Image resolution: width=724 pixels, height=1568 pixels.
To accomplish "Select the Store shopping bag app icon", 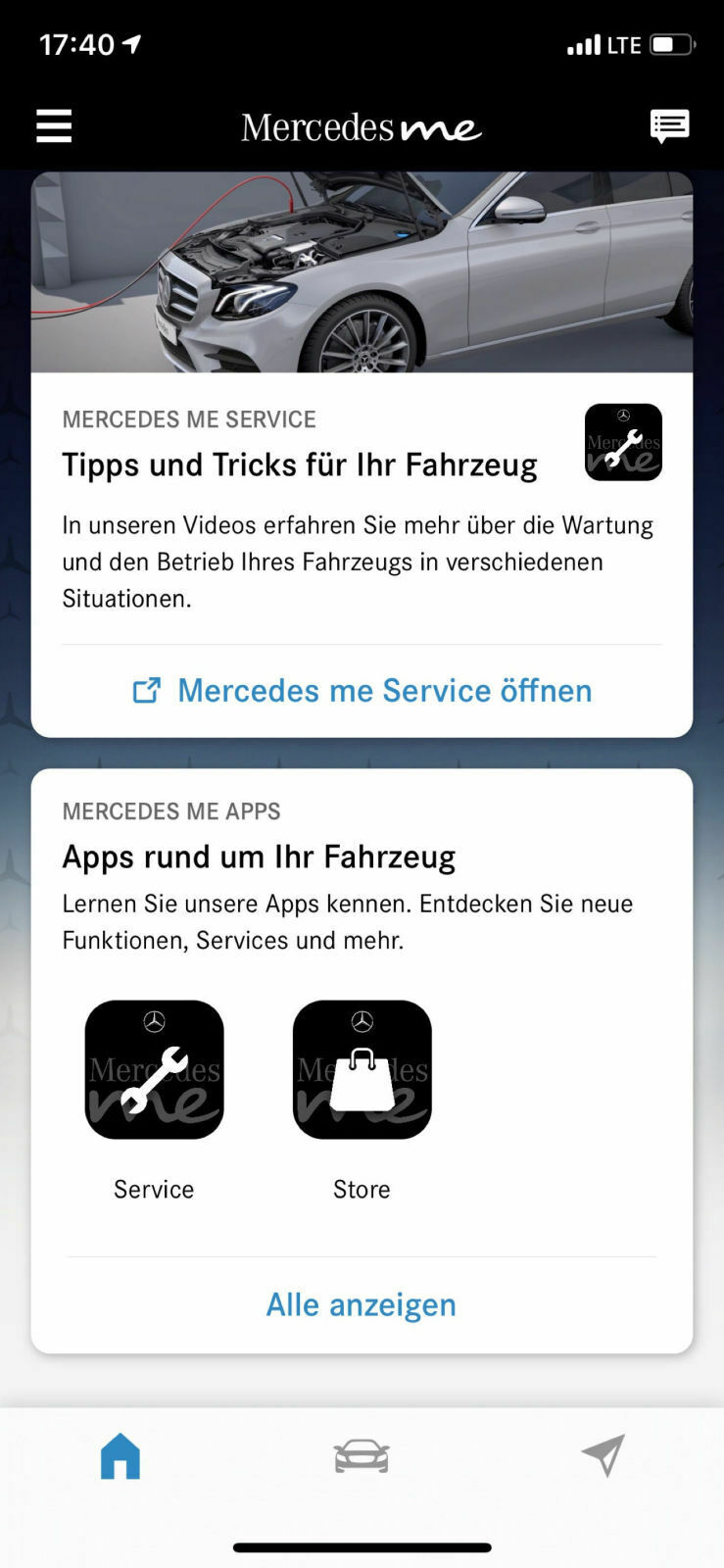I will (x=362, y=1069).
